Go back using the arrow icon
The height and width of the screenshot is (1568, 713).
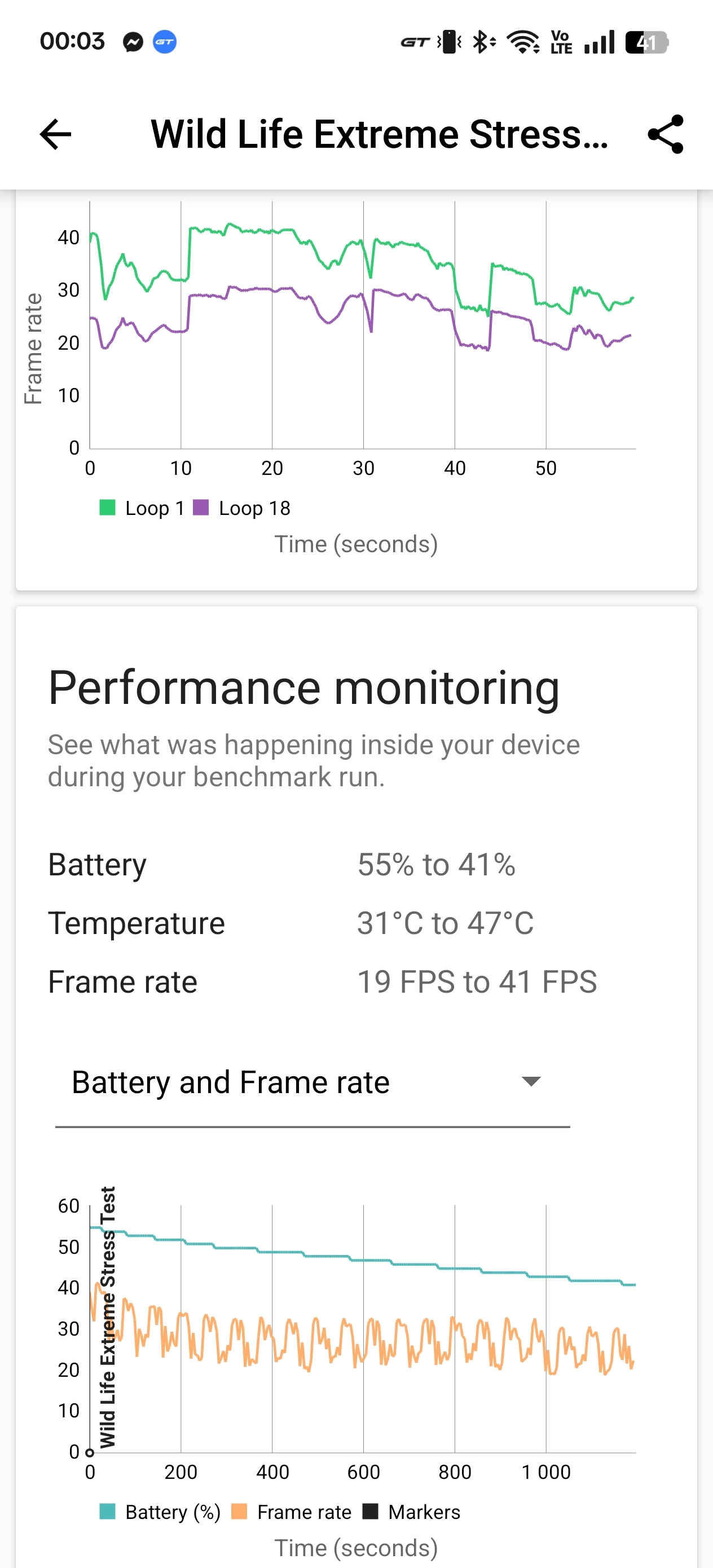pos(55,134)
